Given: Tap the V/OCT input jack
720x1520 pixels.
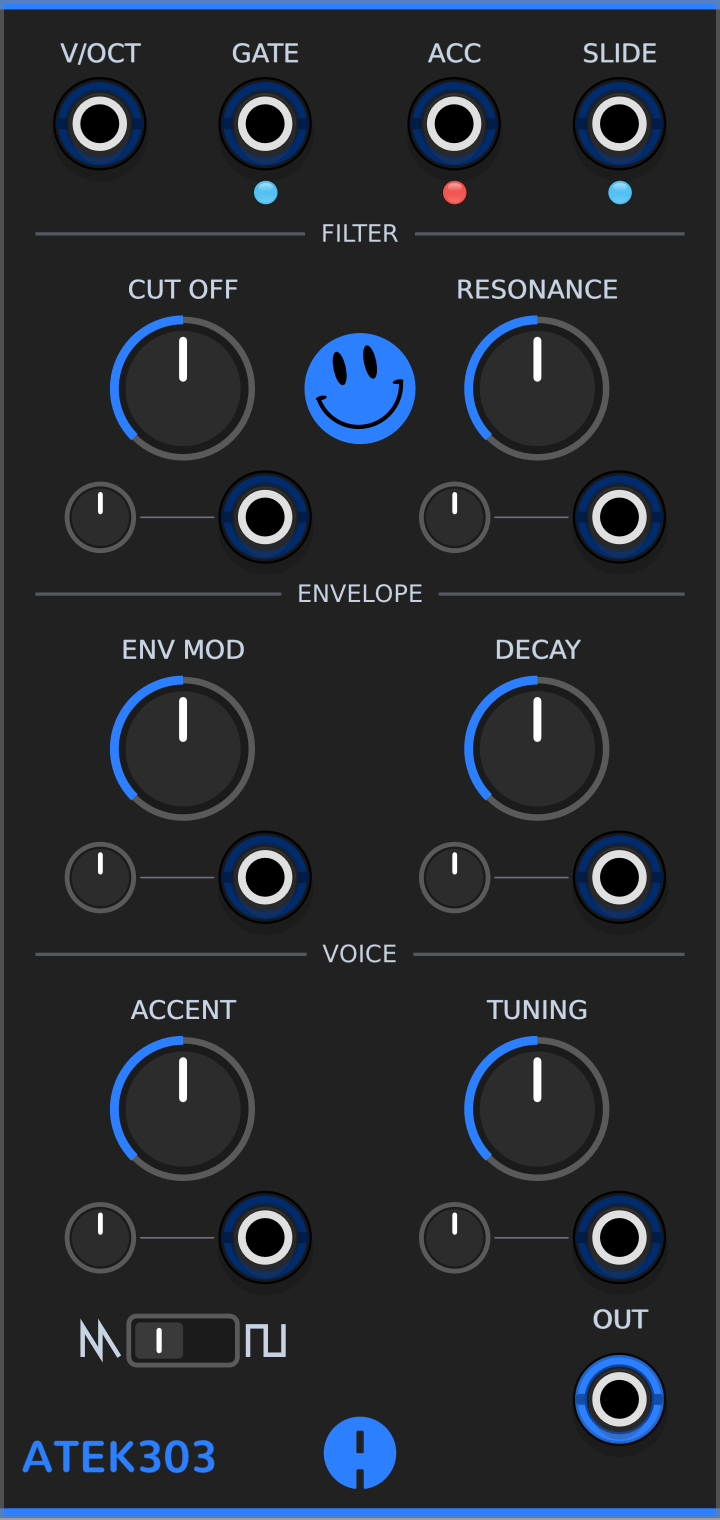Looking at the screenshot, I should coord(100,125).
